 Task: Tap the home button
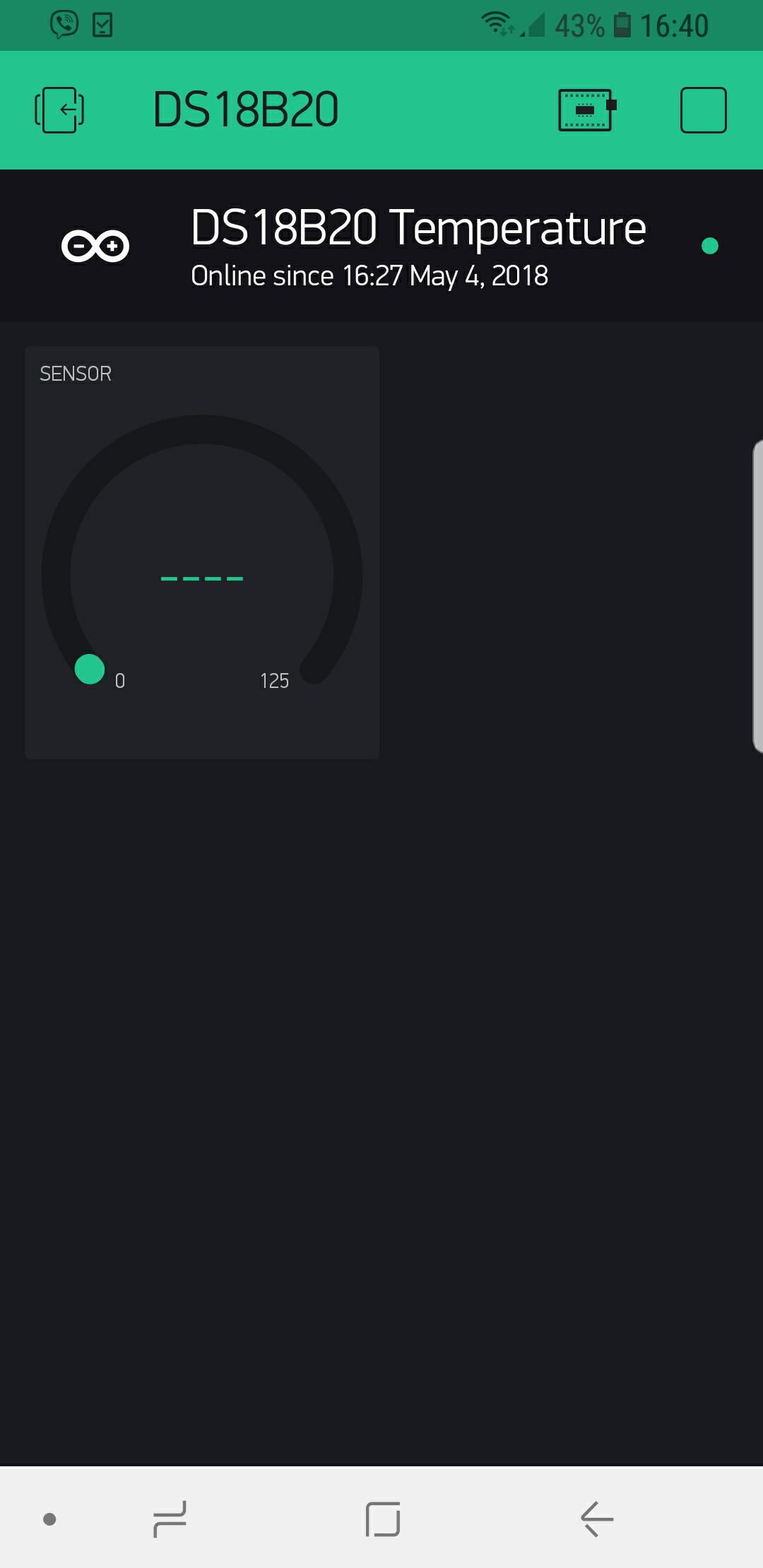point(383,1519)
